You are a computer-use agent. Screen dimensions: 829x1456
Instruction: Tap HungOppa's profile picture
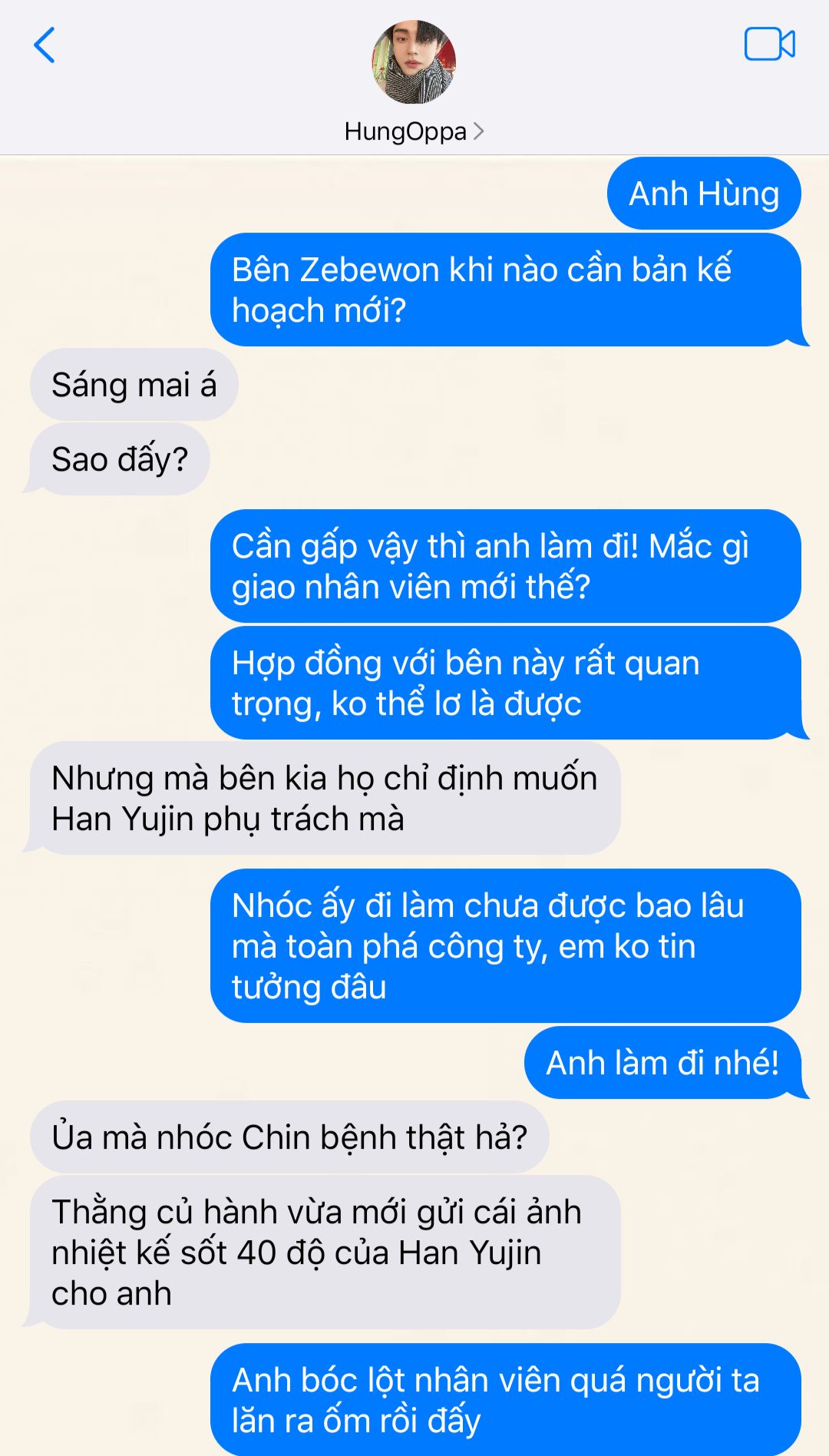[x=414, y=62]
